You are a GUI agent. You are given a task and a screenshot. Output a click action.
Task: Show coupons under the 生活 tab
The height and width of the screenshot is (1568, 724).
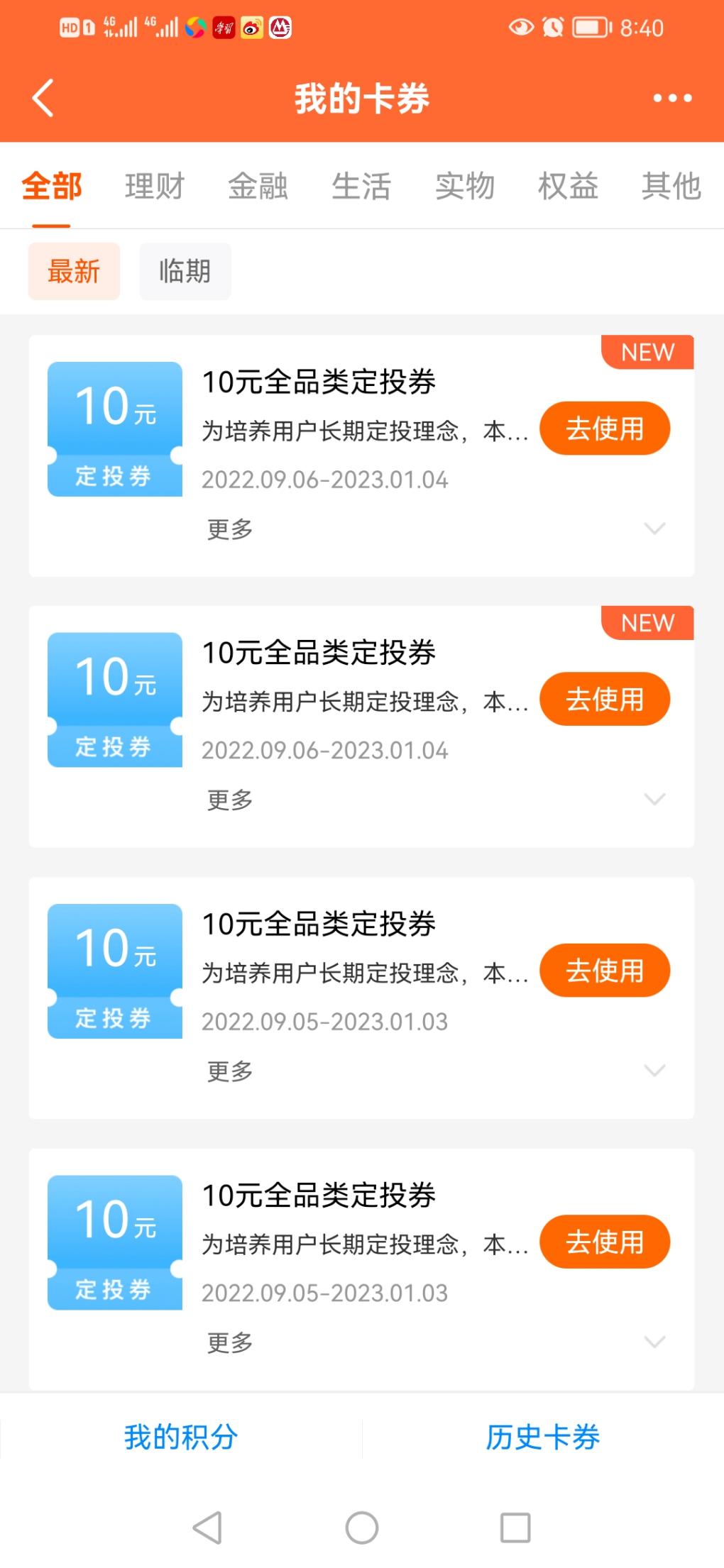click(x=361, y=187)
